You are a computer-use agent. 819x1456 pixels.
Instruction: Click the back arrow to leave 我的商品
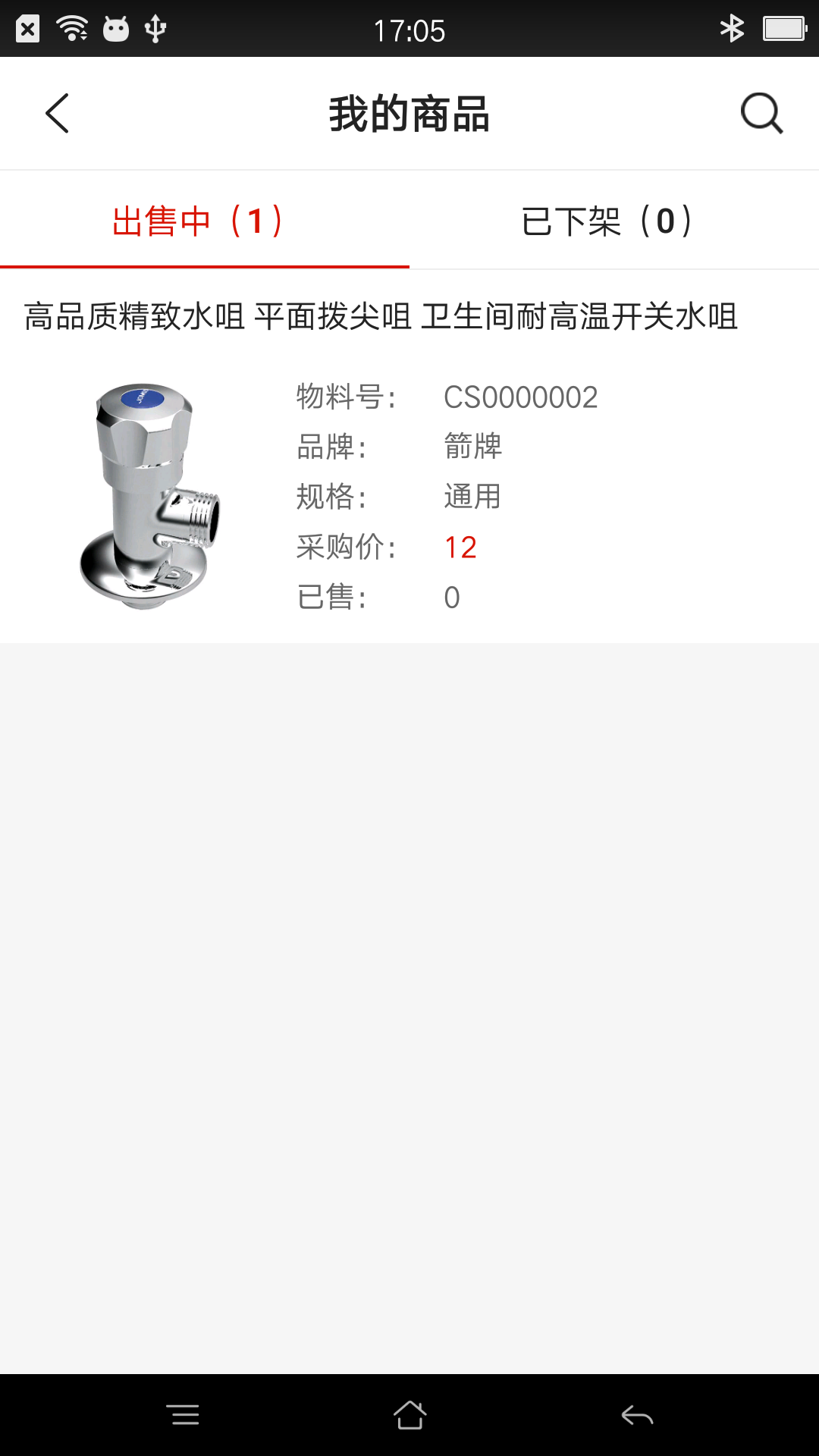[x=58, y=112]
